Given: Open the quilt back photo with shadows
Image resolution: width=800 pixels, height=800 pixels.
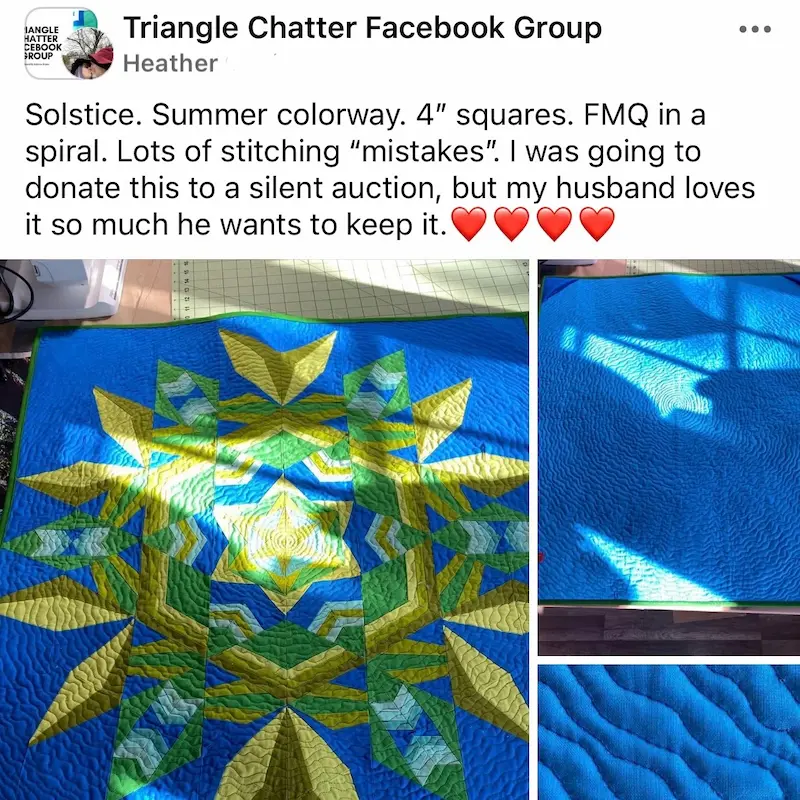Looking at the screenshot, I should 669,457.
